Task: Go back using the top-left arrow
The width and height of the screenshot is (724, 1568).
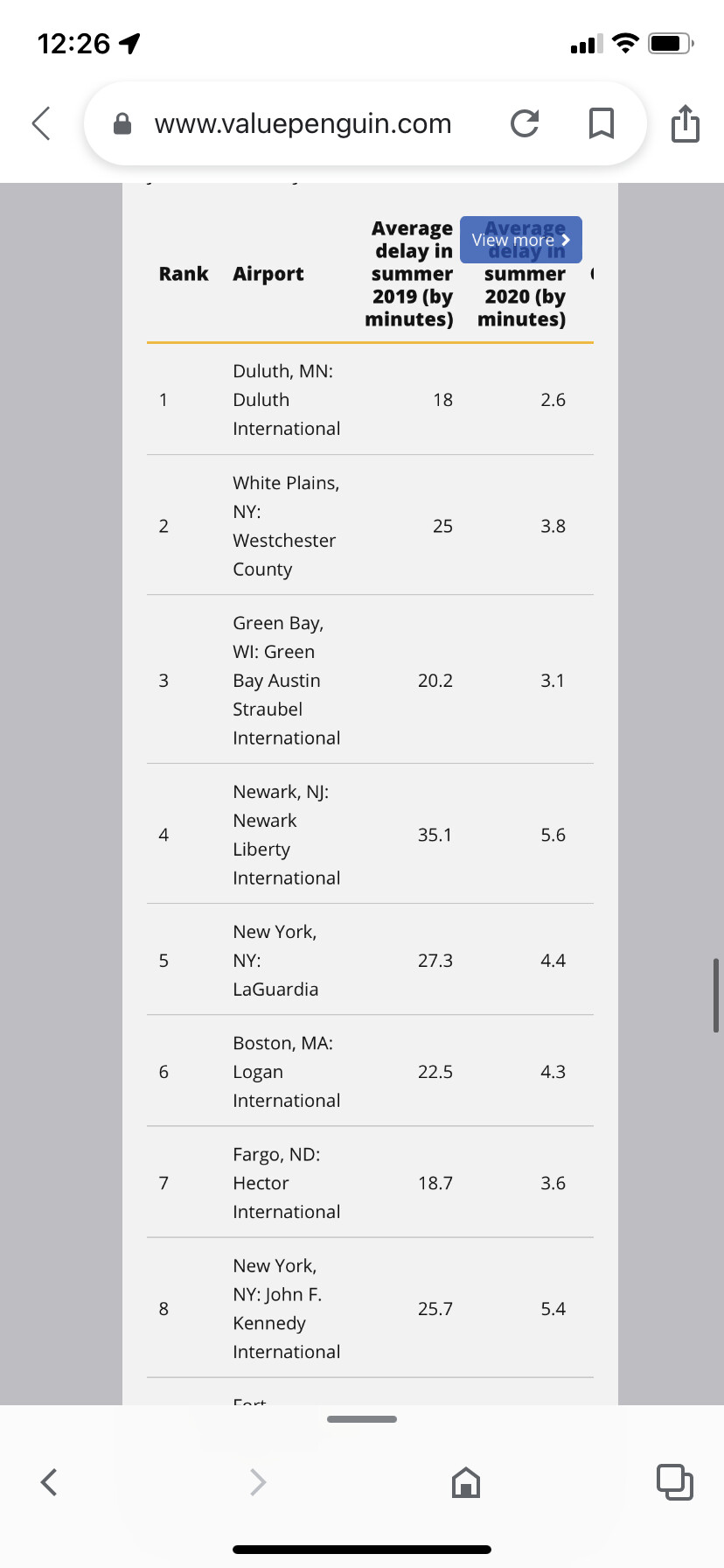Action: (x=41, y=123)
